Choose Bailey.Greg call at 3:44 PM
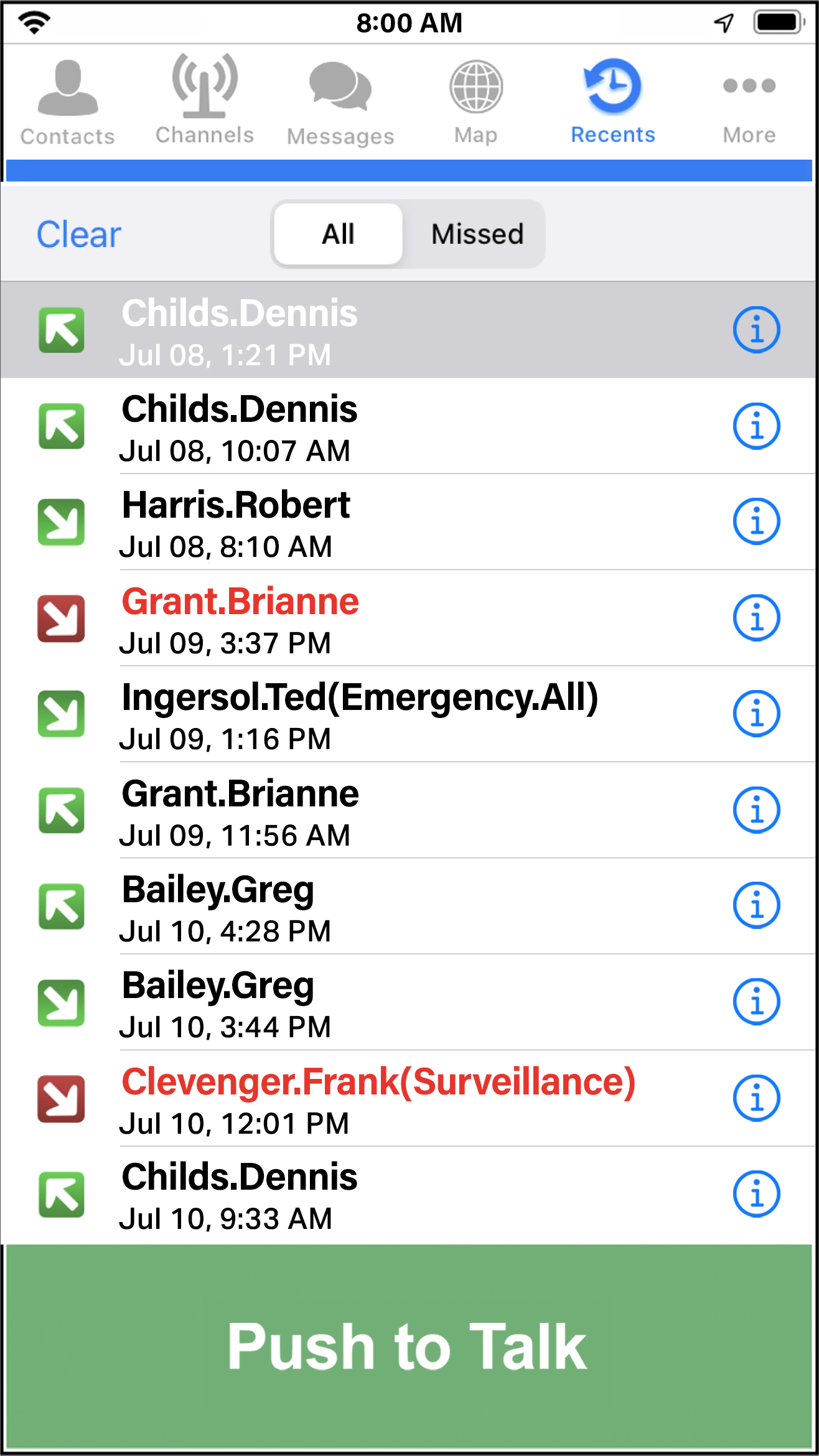This screenshot has height=1456, width=819. [409, 1002]
